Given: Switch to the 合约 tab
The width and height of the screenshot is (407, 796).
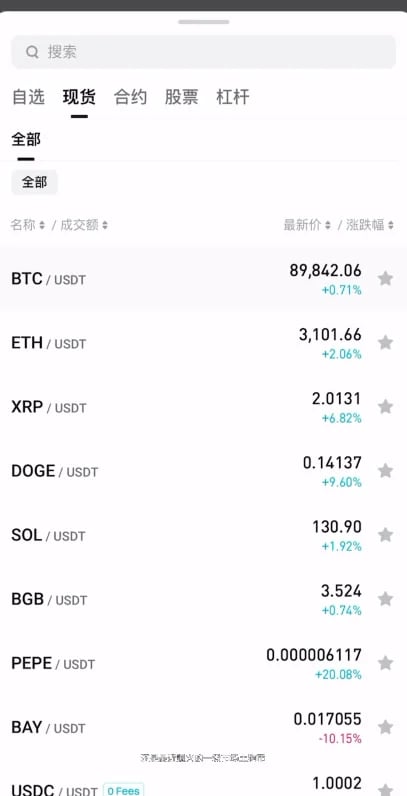Looking at the screenshot, I should point(130,96).
